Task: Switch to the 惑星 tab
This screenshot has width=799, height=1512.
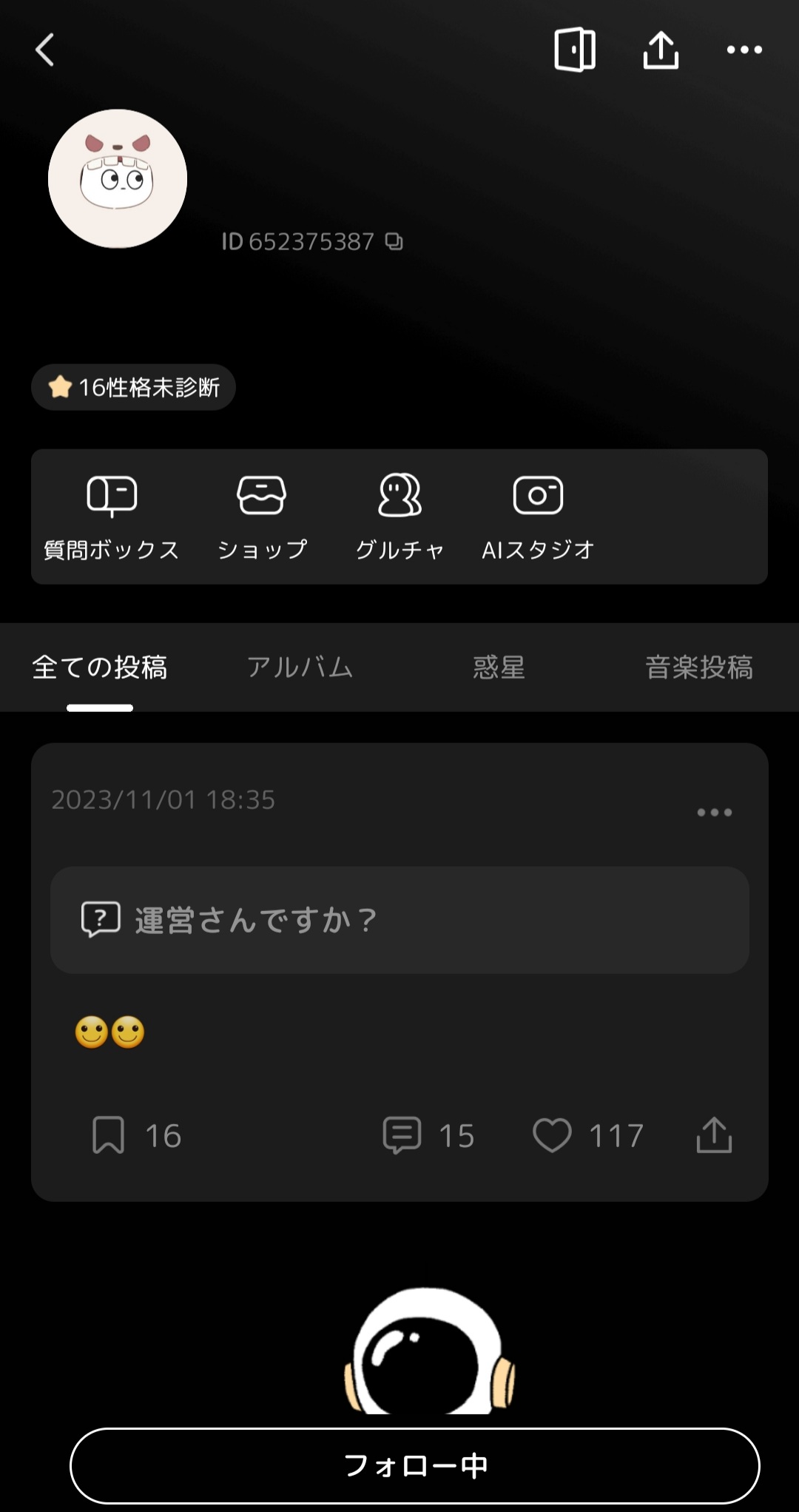Action: point(499,668)
